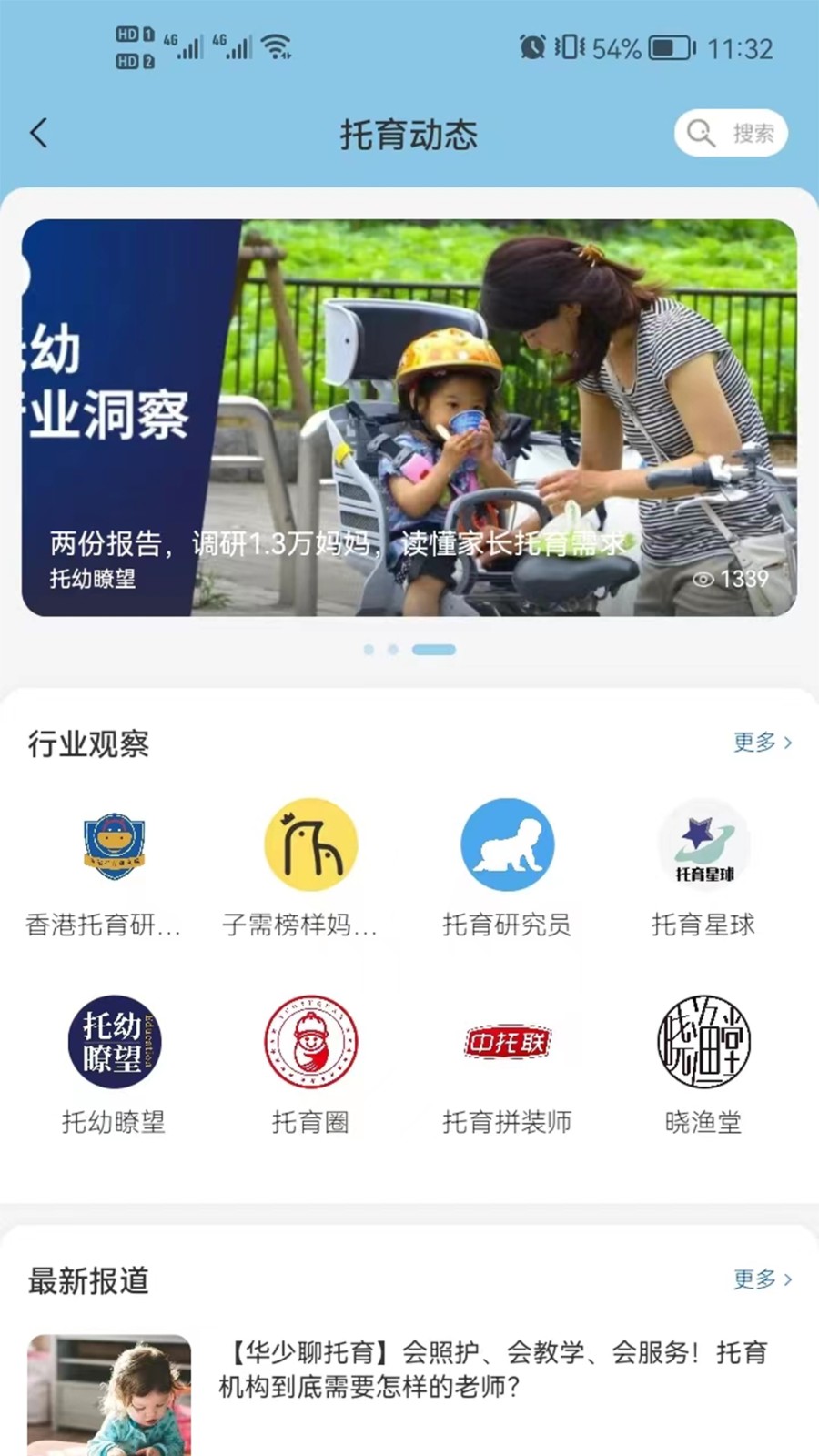Select the 托育拼装师 account
Screen dimensions: 819x1456
pyautogui.click(x=507, y=1042)
